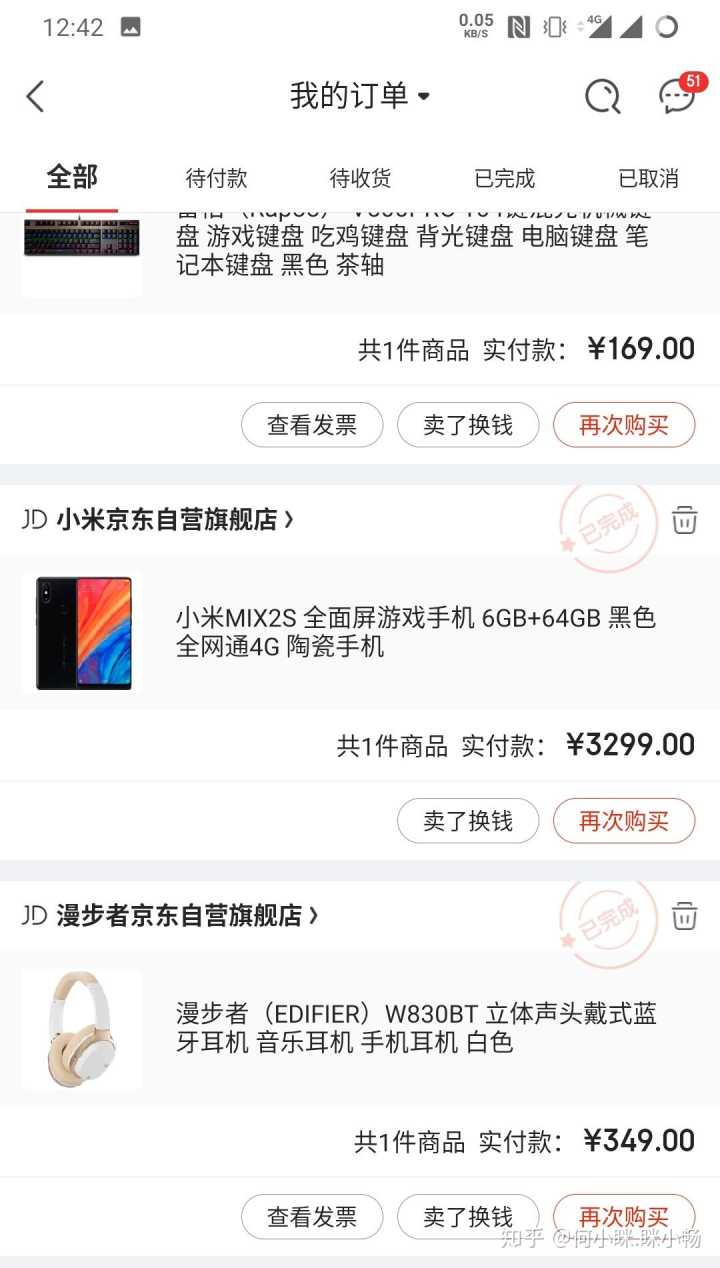Go back using the top-left arrow

click(x=36, y=97)
